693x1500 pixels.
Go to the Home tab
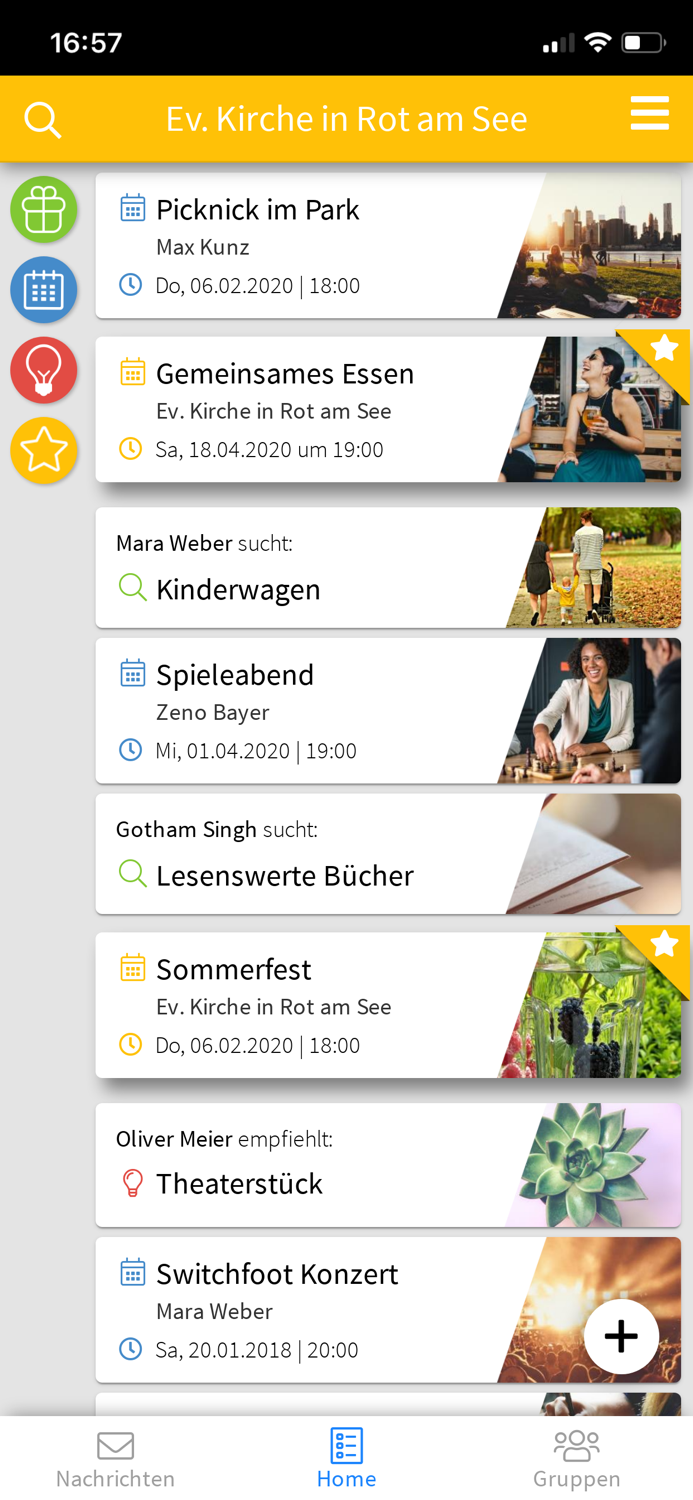click(346, 1459)
